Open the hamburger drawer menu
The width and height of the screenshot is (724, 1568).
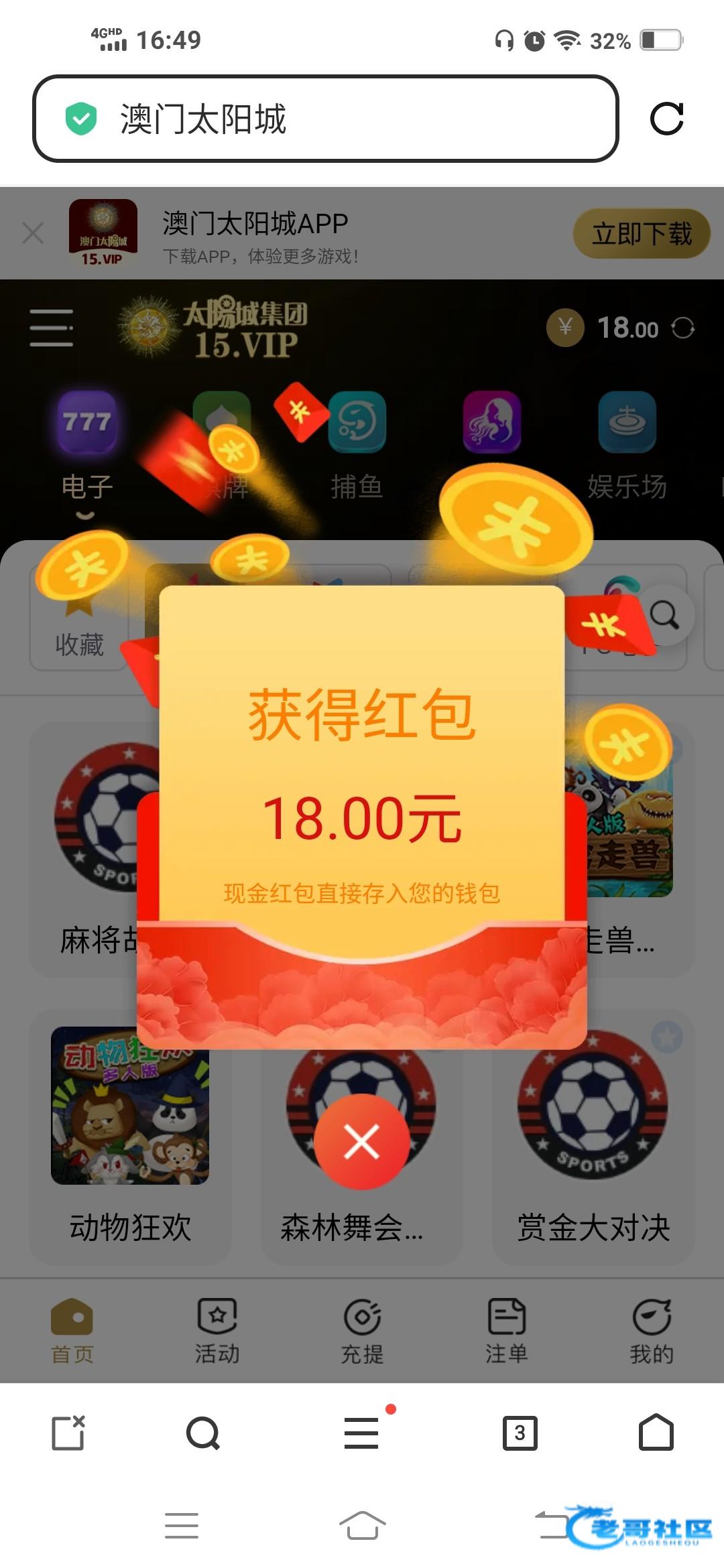click(x=52, y=328)
